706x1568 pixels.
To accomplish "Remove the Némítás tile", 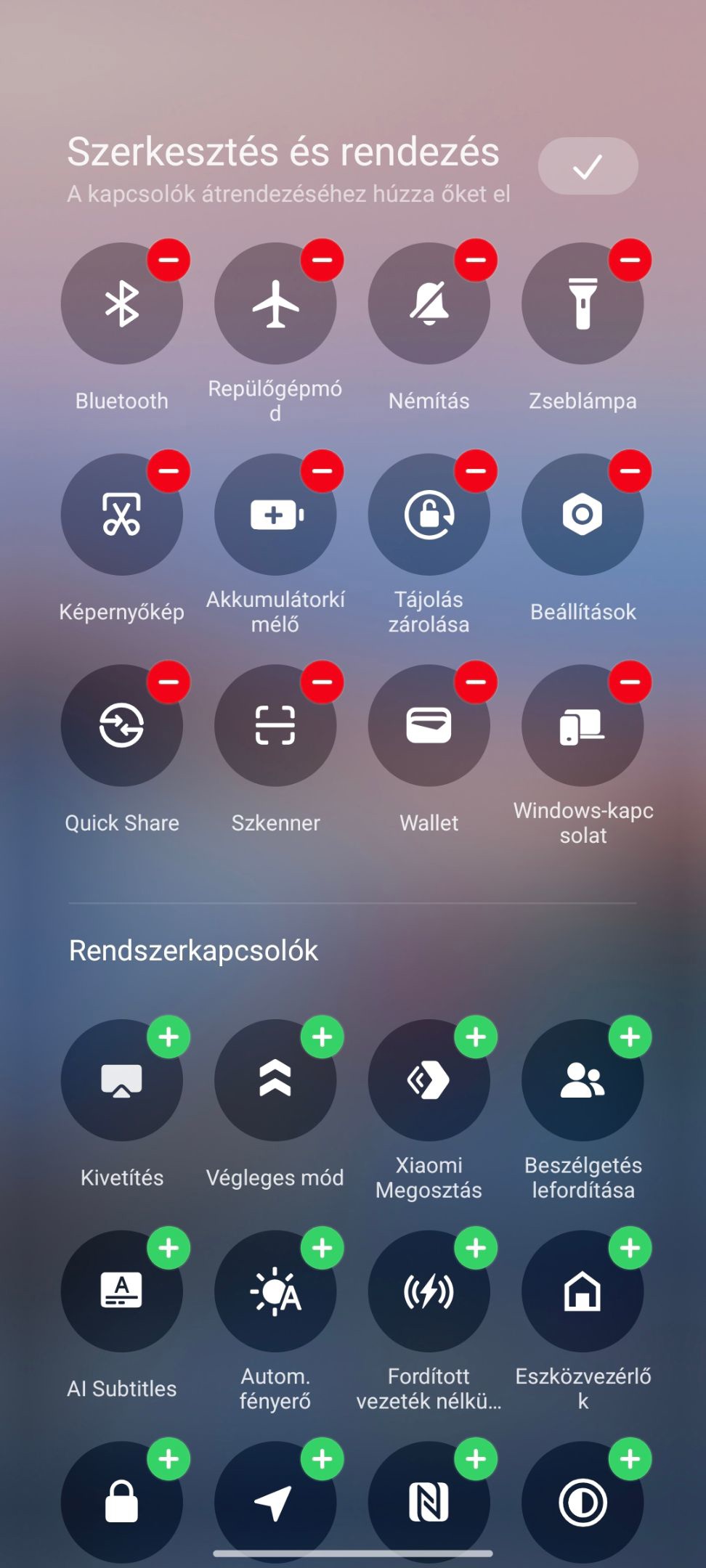I will (x=476, y=260).
